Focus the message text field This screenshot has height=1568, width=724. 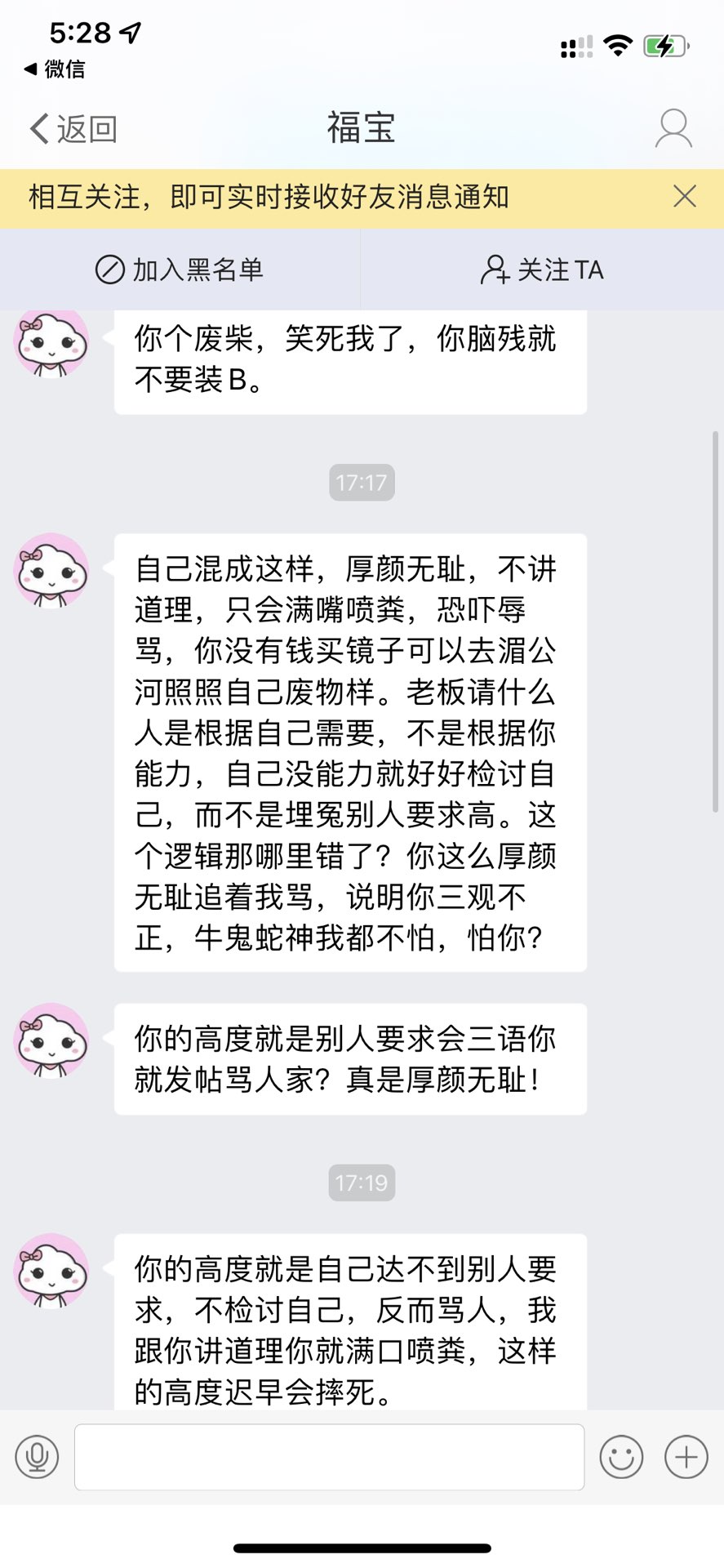point(329,1456)
